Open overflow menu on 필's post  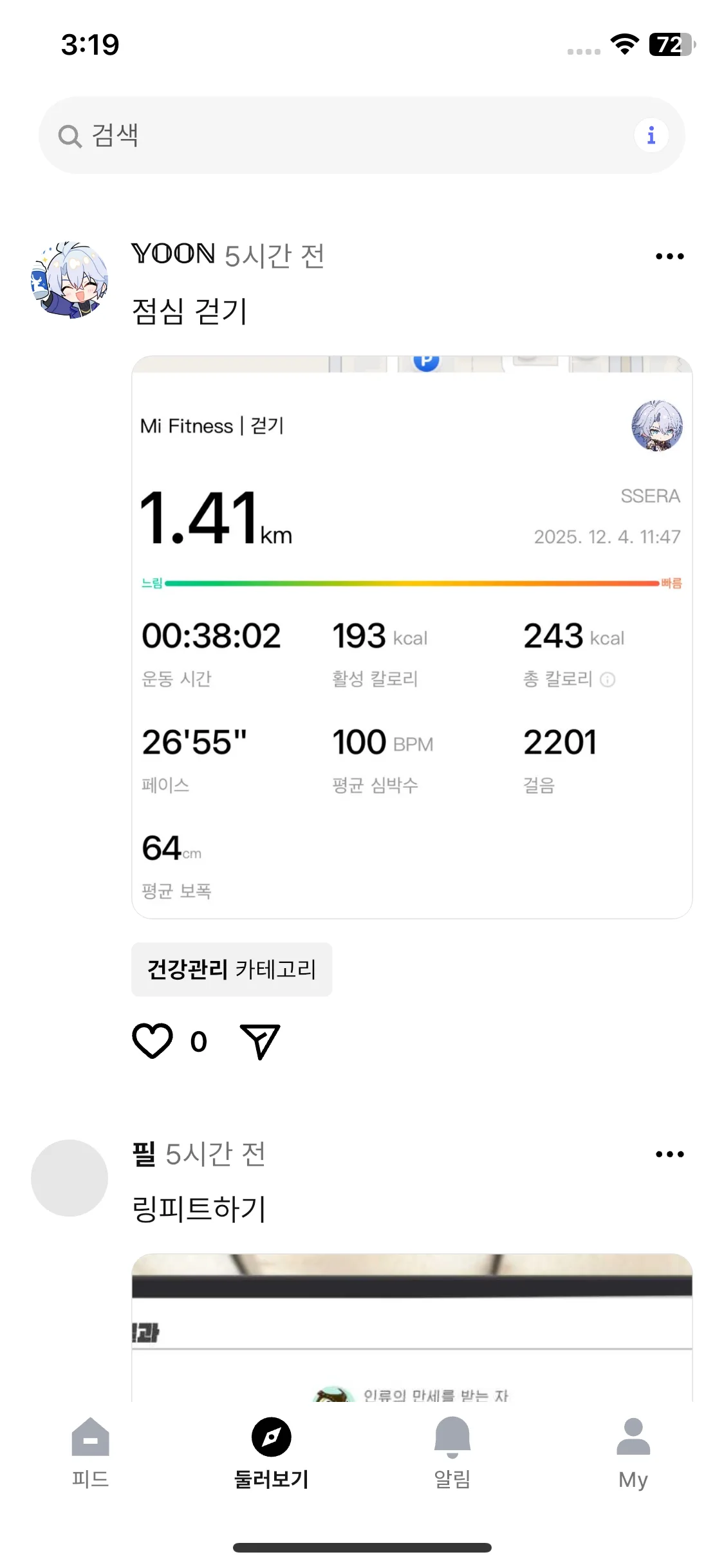669,1154
